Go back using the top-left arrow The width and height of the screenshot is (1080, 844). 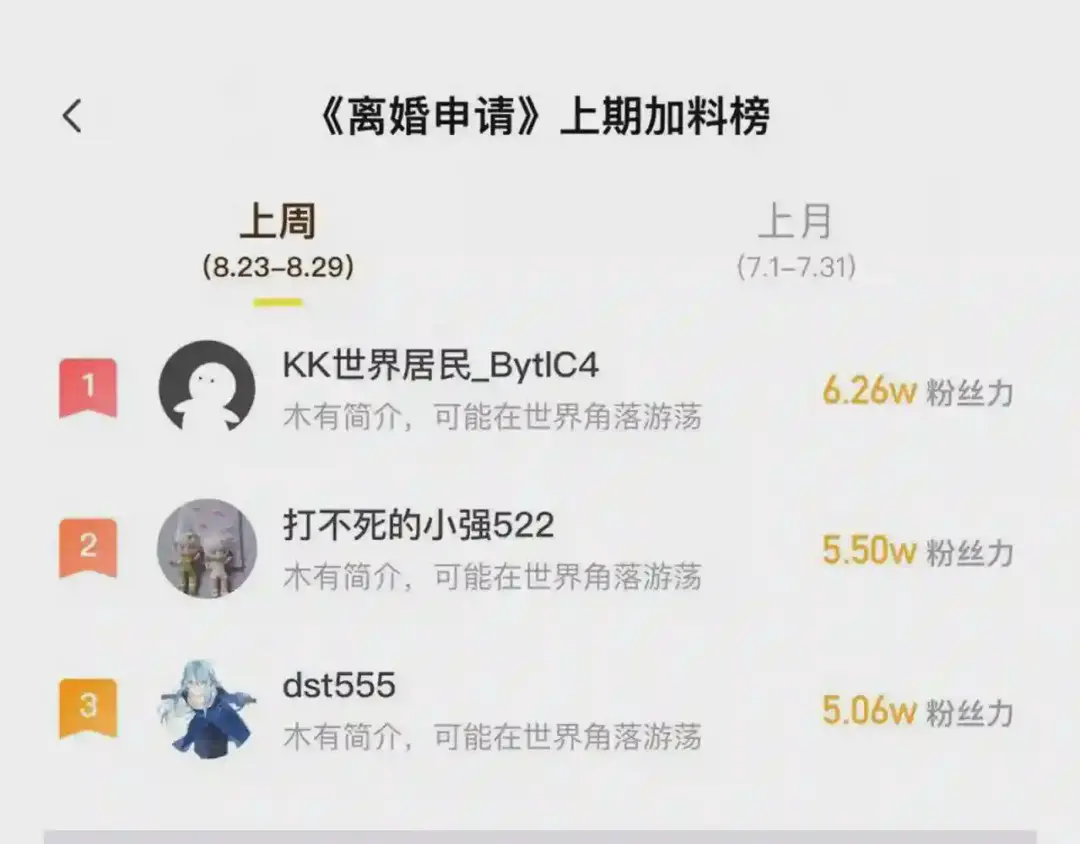tap(72, 116)
